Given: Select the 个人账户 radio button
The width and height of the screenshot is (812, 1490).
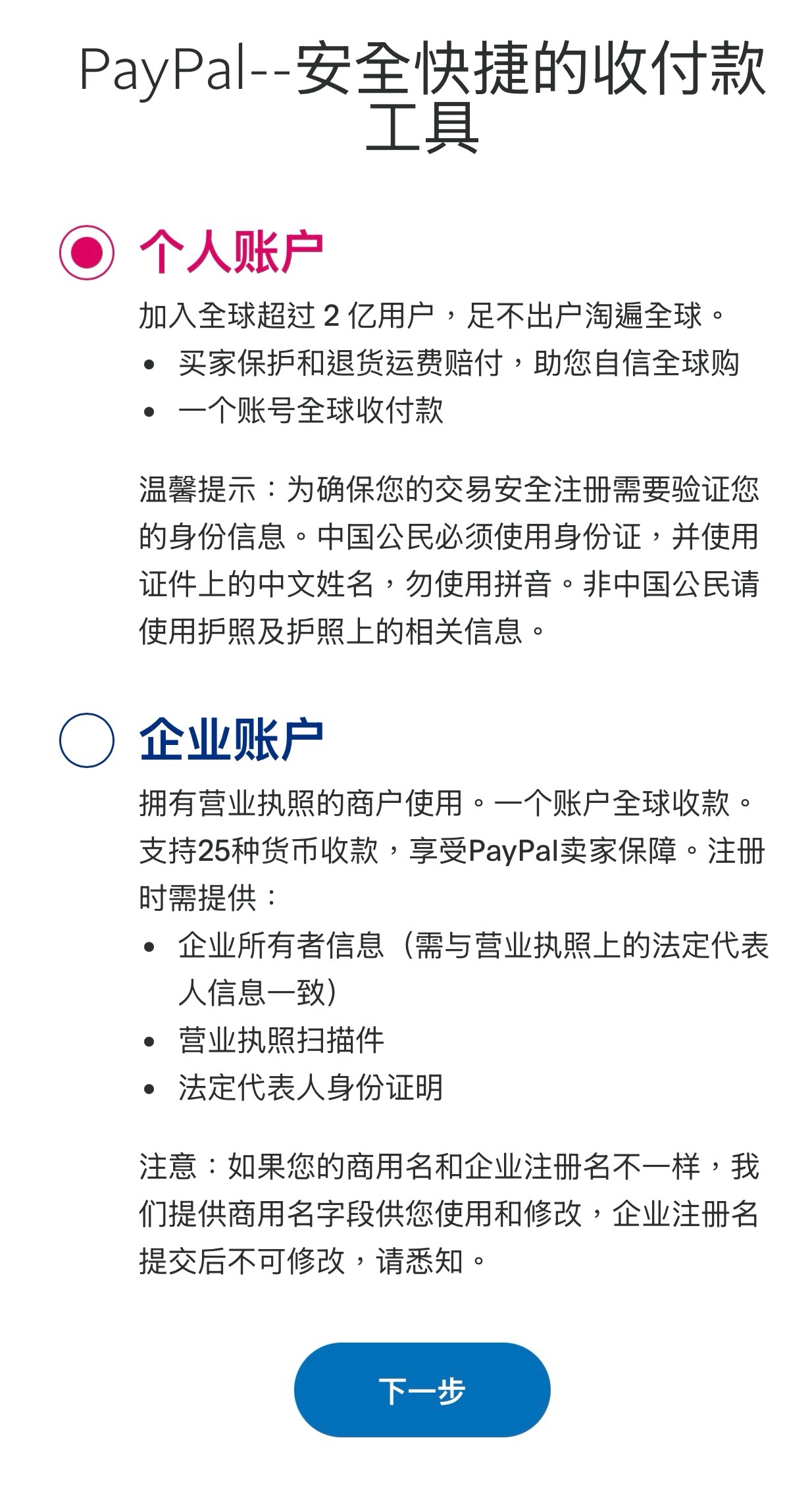Looking at the screenshot, I should (x=86, y=252).
